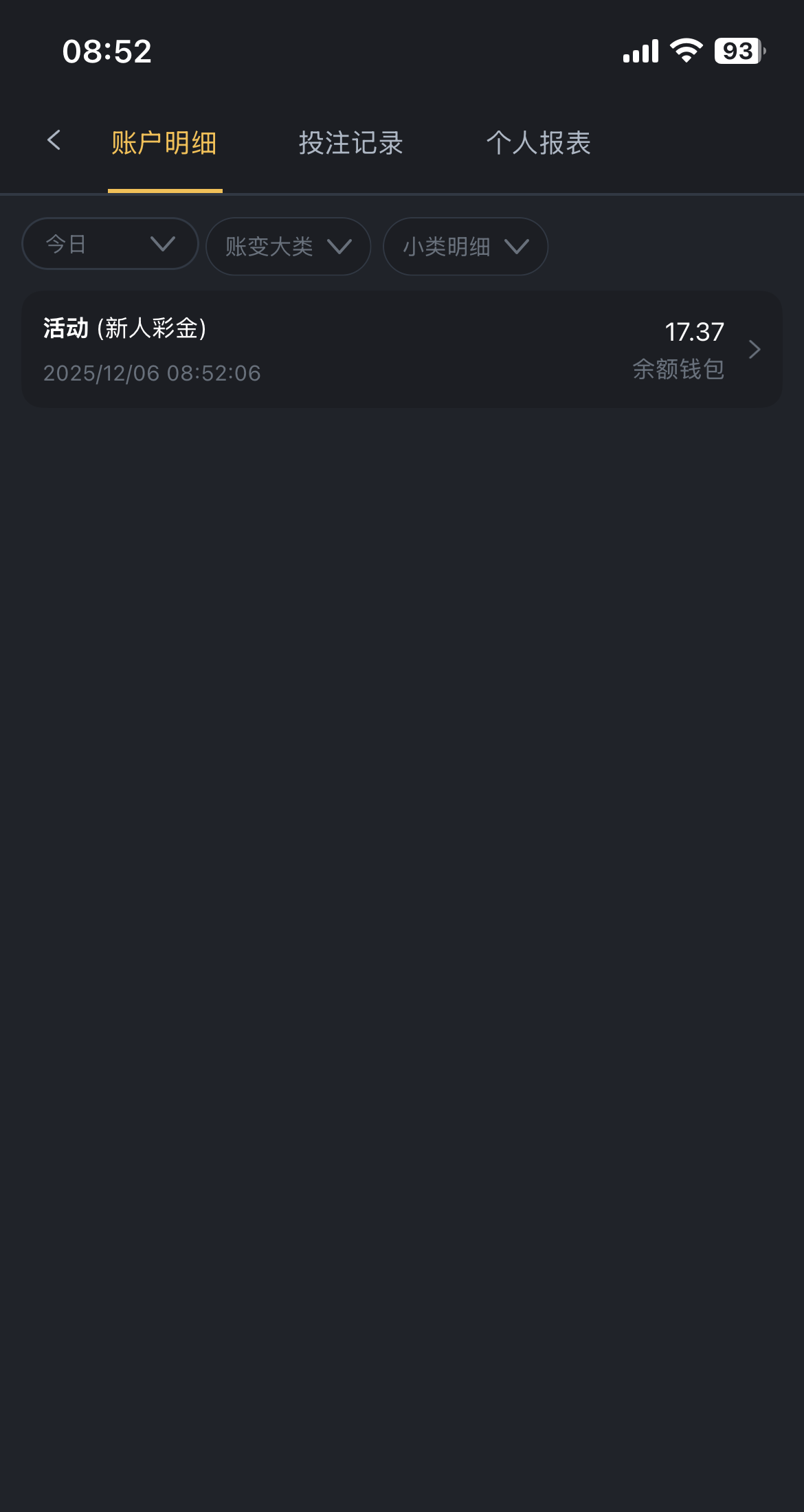Open the 今日 date range dropdown

109,244
